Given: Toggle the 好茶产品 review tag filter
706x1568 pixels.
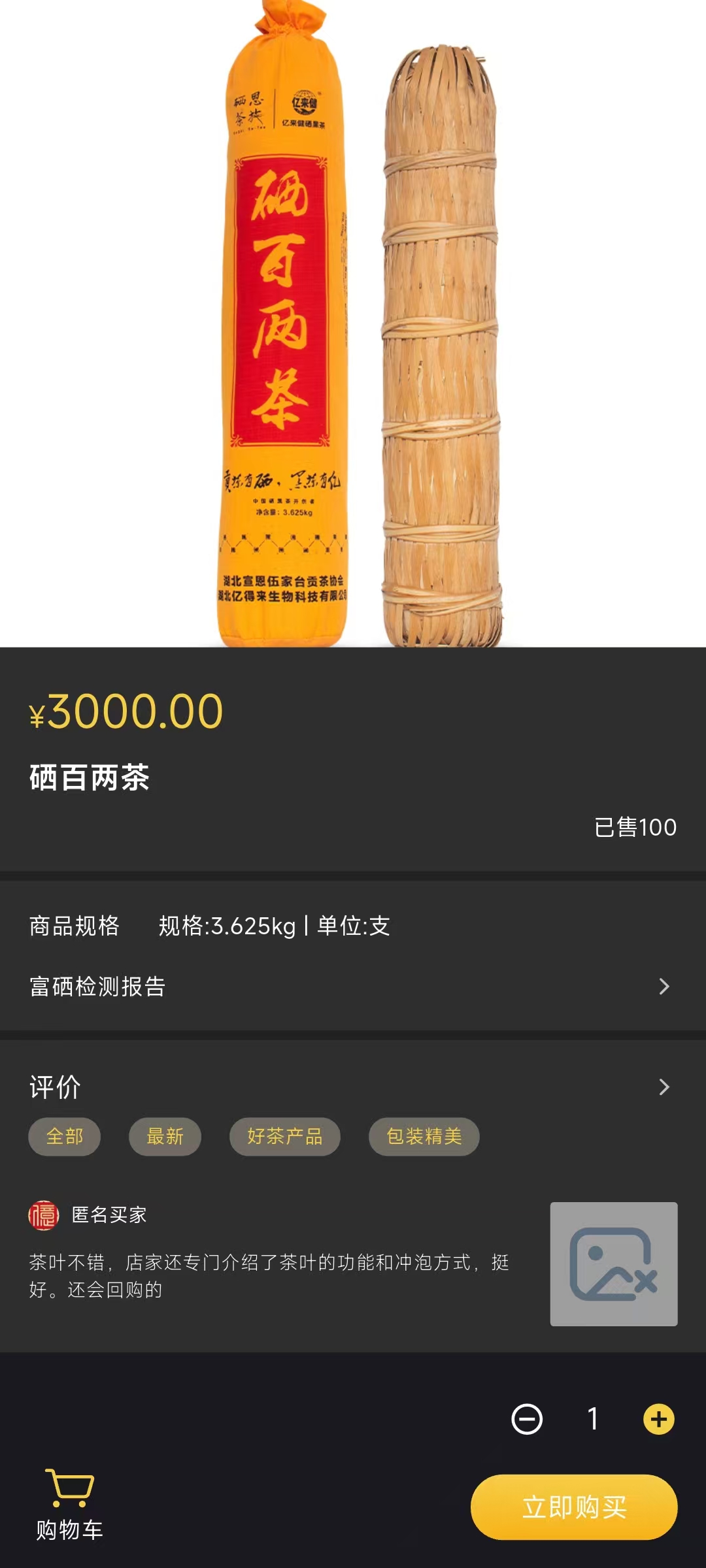Looking at the screenshot, I should coord(284,1136).
